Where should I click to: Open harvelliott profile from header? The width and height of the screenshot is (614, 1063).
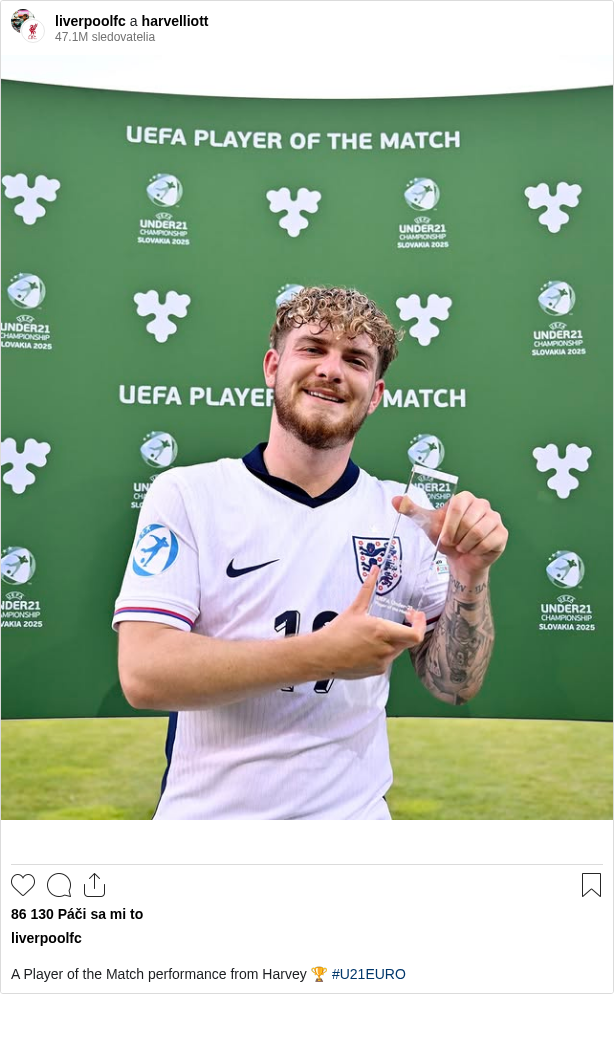[x=175, y=21]
